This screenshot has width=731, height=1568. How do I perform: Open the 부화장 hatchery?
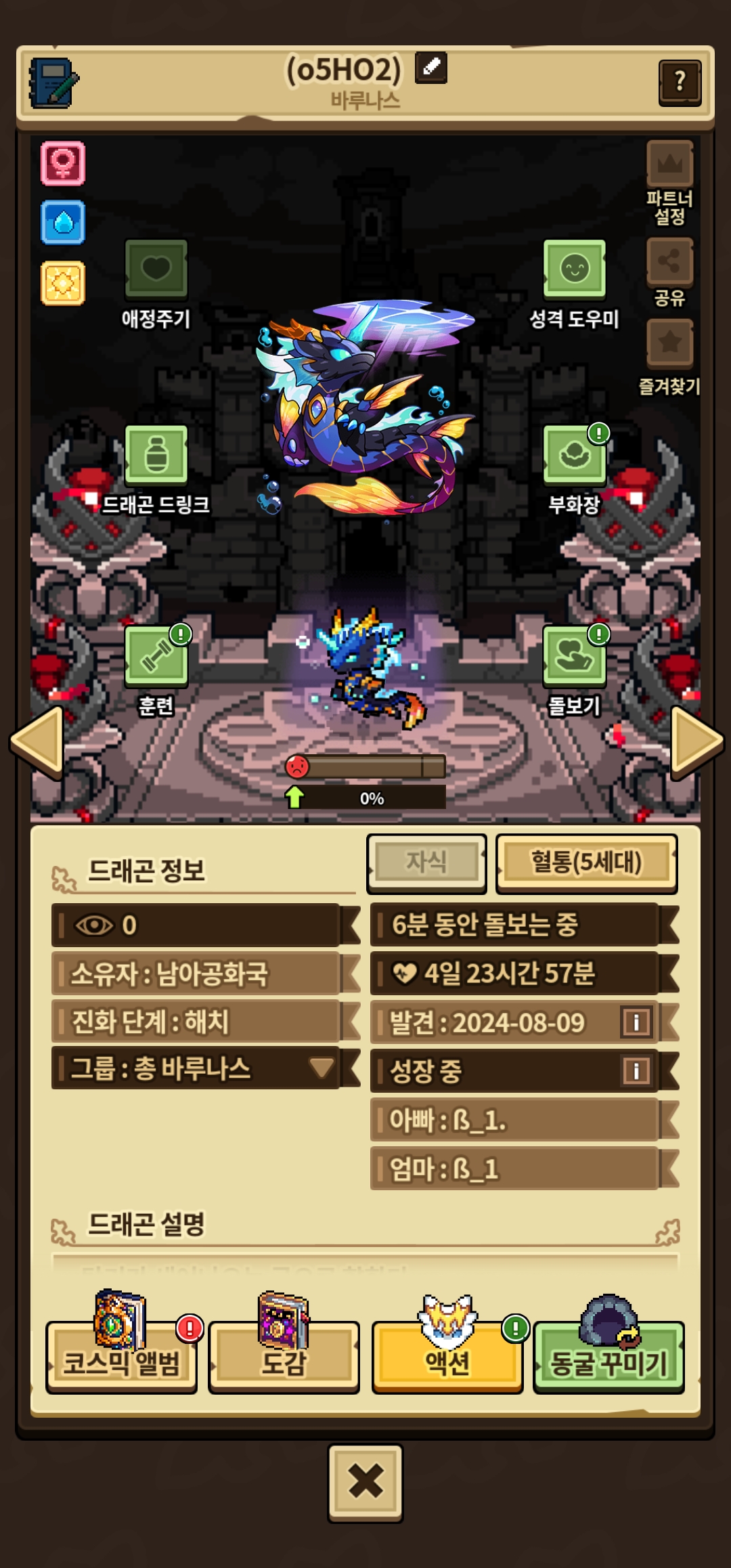tap(574, 455)
